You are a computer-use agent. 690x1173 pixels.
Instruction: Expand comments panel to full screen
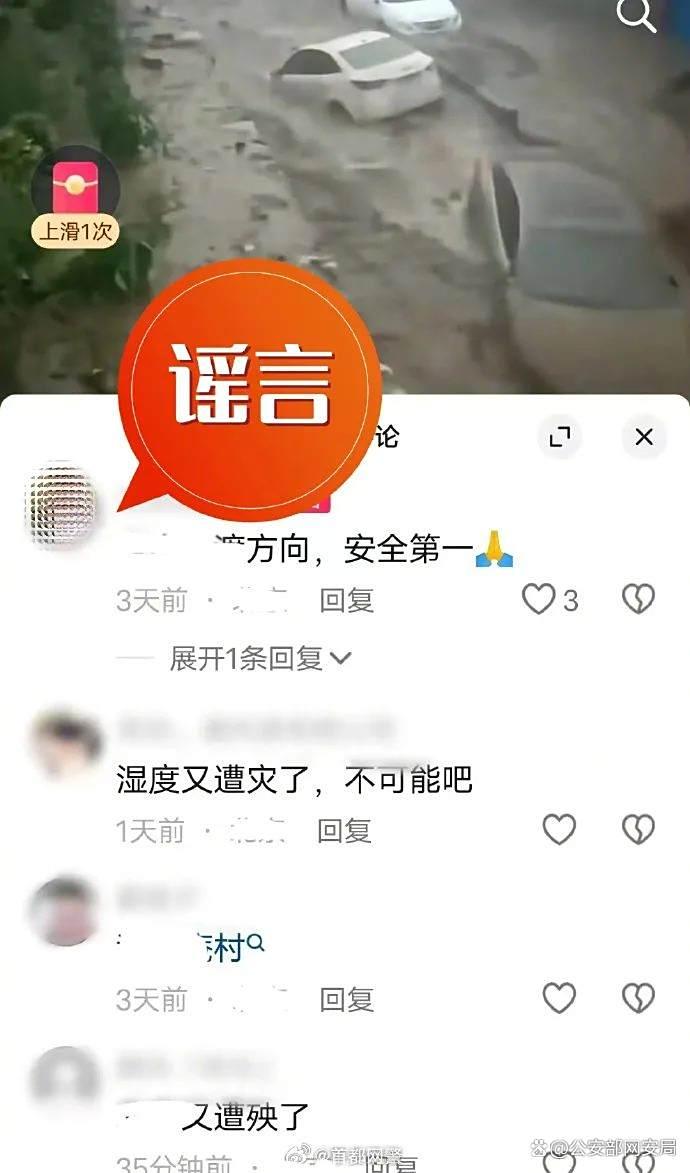(559, 437)
